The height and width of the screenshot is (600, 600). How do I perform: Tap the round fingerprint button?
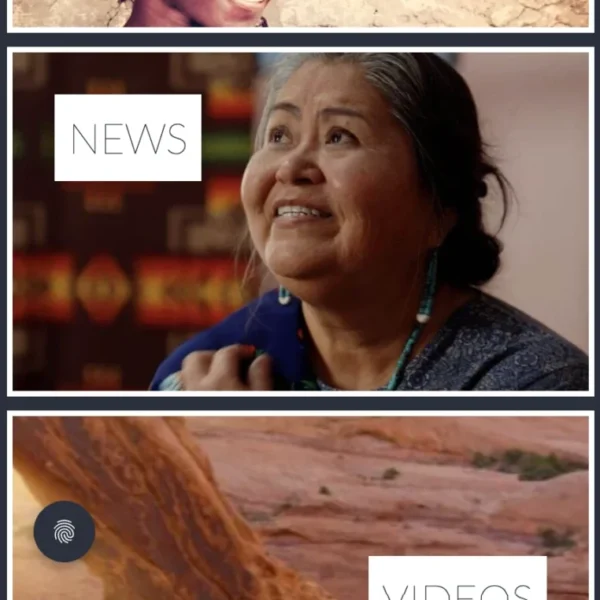click(x=64, y=531)
